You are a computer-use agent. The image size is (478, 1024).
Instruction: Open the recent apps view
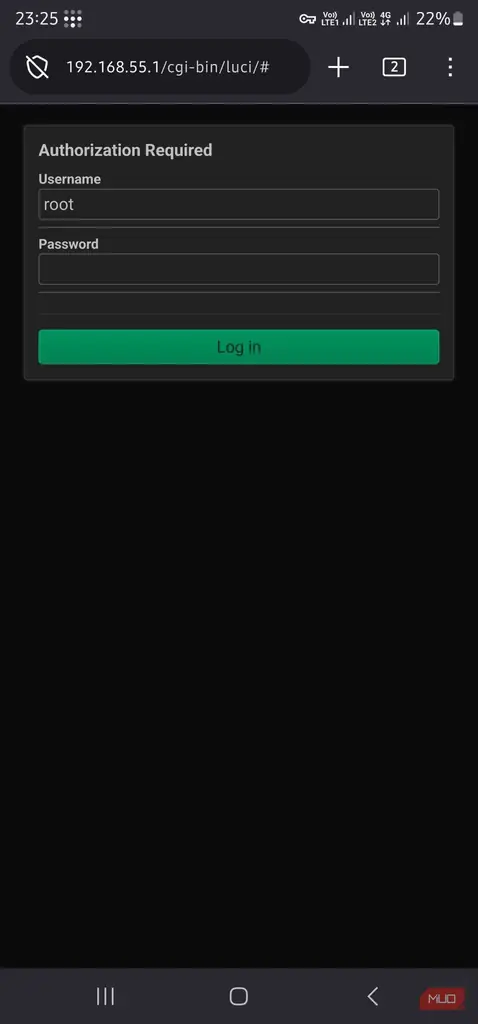[x=105, y=996]
